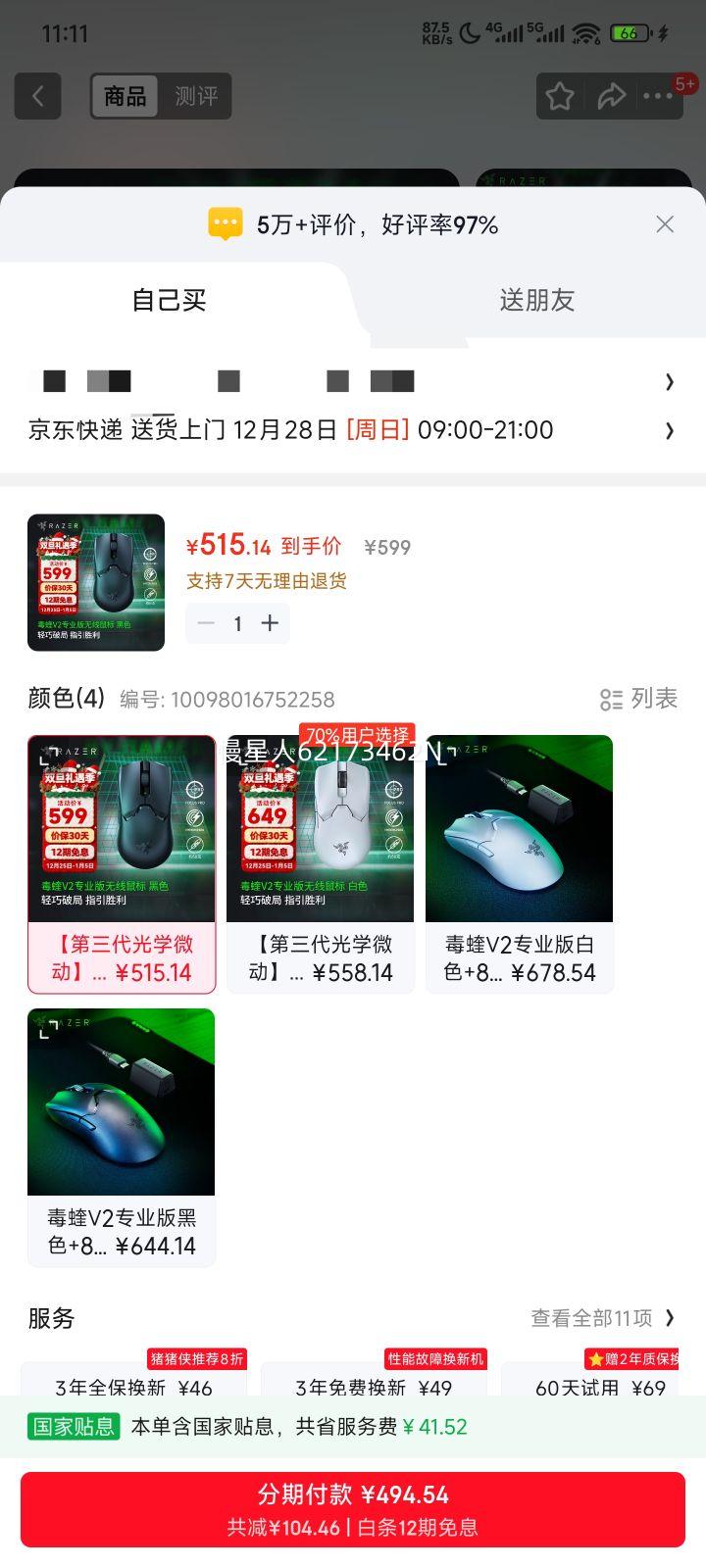The image size is (706, 1568).
Task: Expand the address selection row
Action: 353,381
